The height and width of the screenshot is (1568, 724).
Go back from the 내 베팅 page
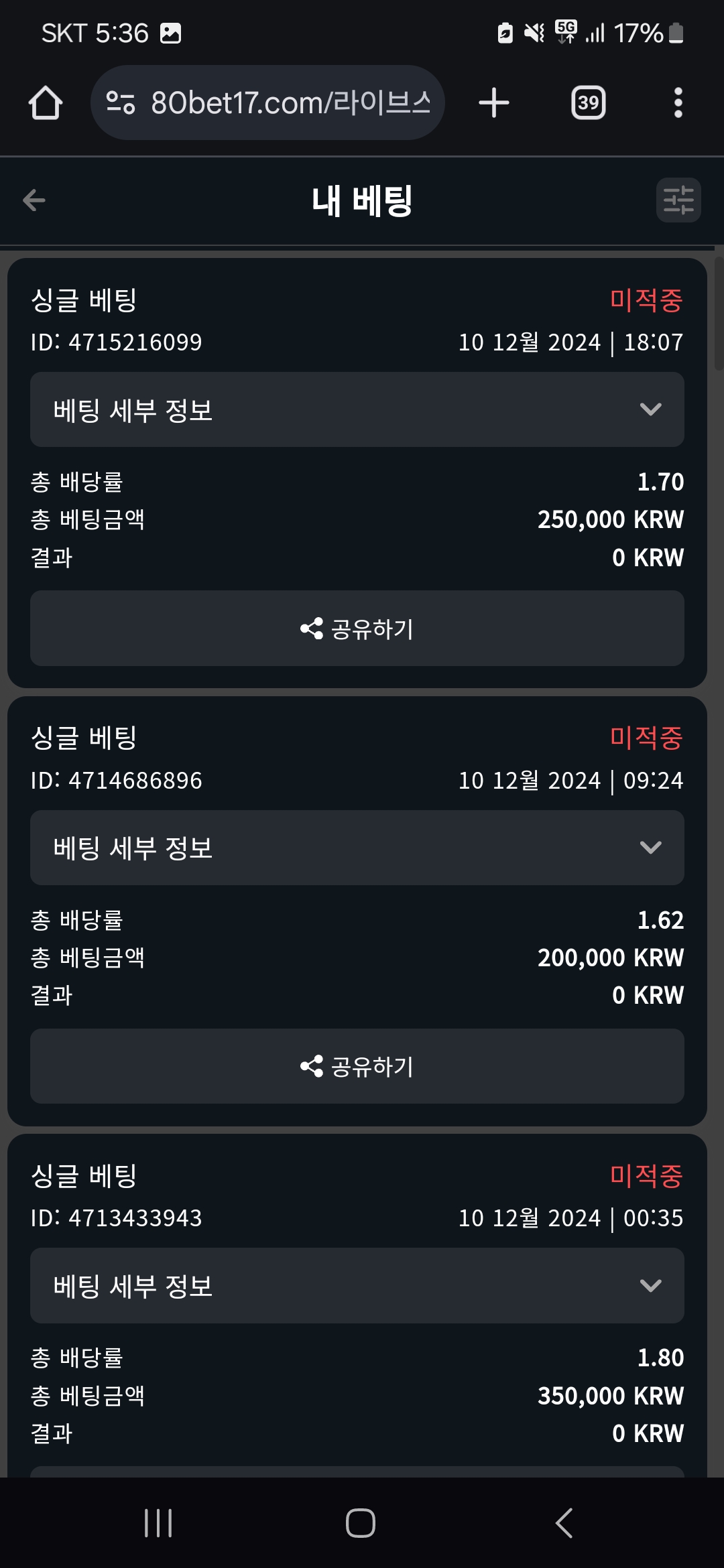pyautogui.click(x=34, y=200)
